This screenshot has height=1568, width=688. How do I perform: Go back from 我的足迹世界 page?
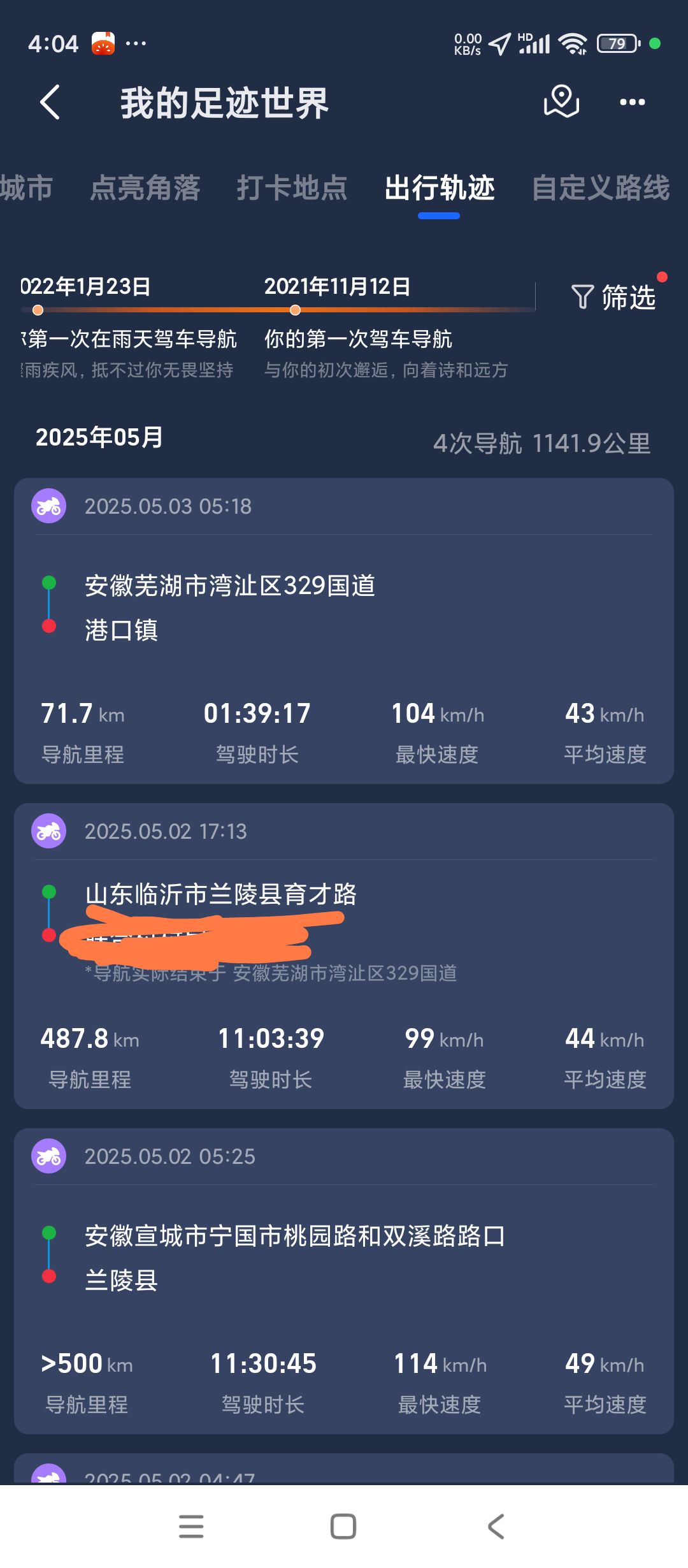click(50, 102)
